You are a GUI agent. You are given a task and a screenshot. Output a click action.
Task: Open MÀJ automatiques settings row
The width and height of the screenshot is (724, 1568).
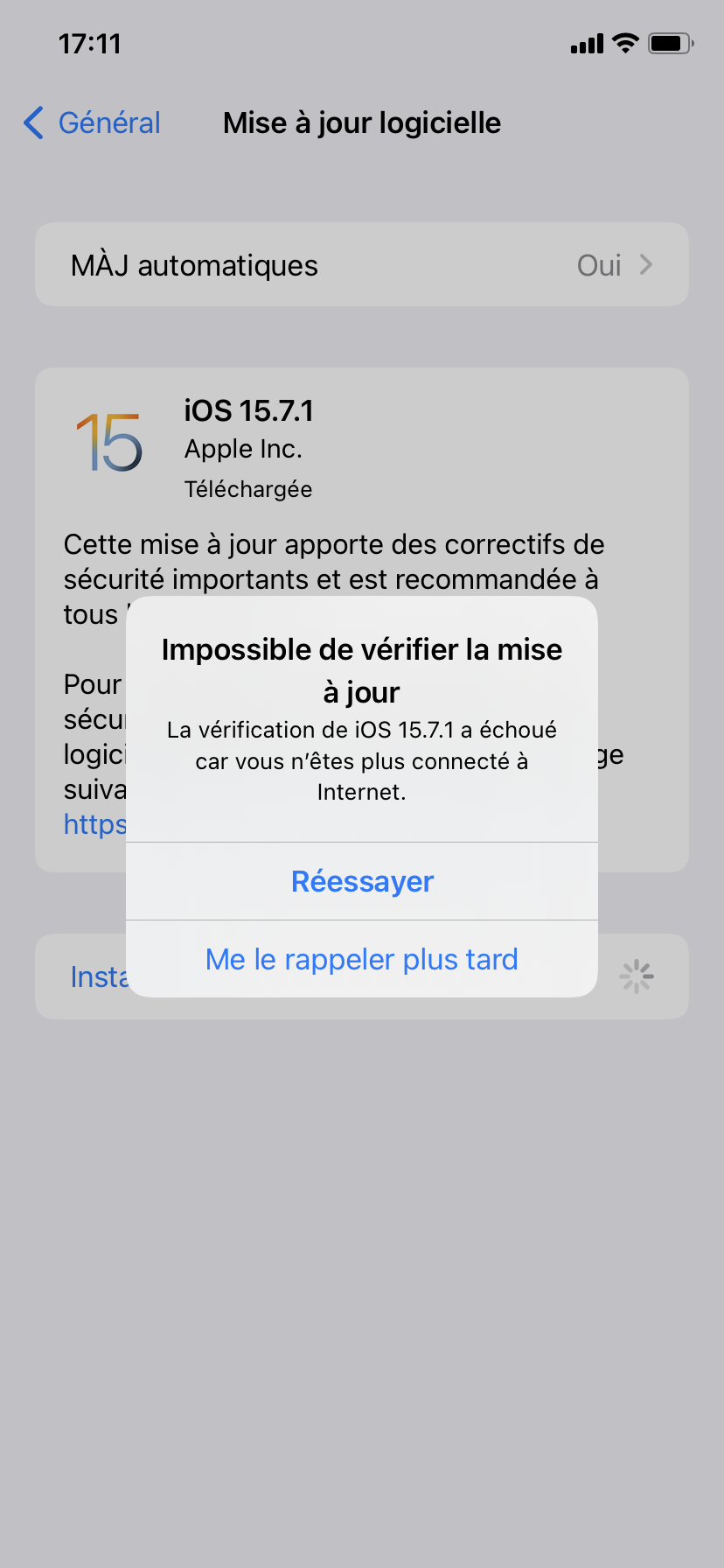pyautogui.click(x=362, y=264)
